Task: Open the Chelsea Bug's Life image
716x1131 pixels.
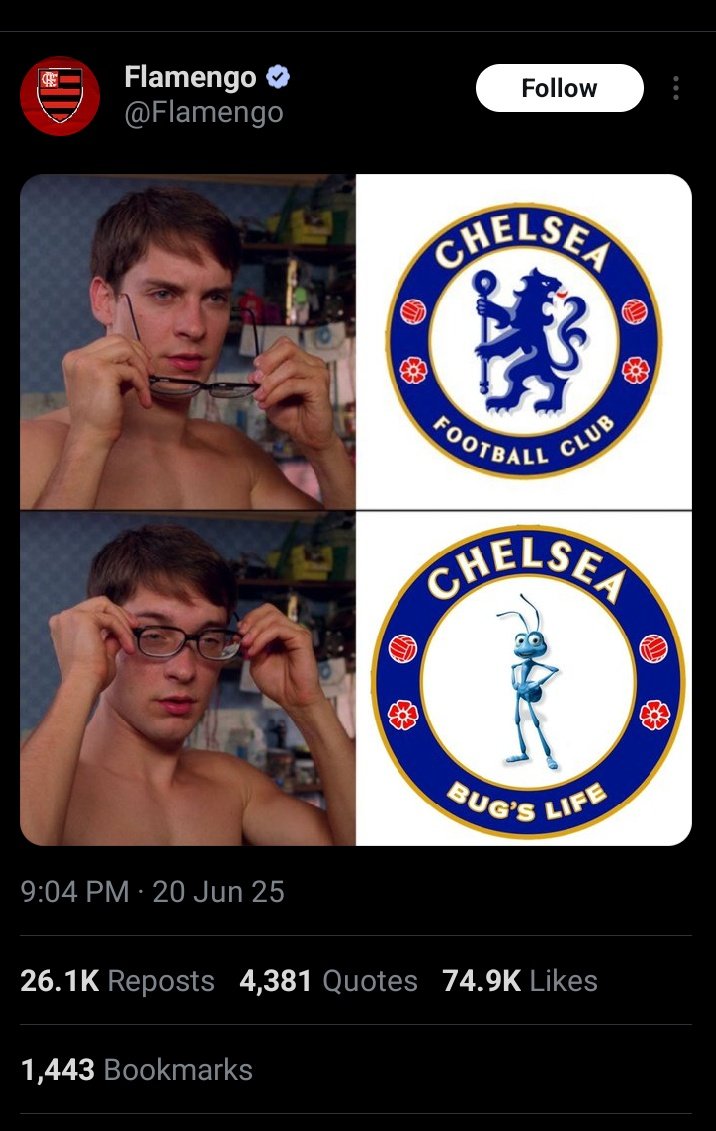Action: click(523, 679)
